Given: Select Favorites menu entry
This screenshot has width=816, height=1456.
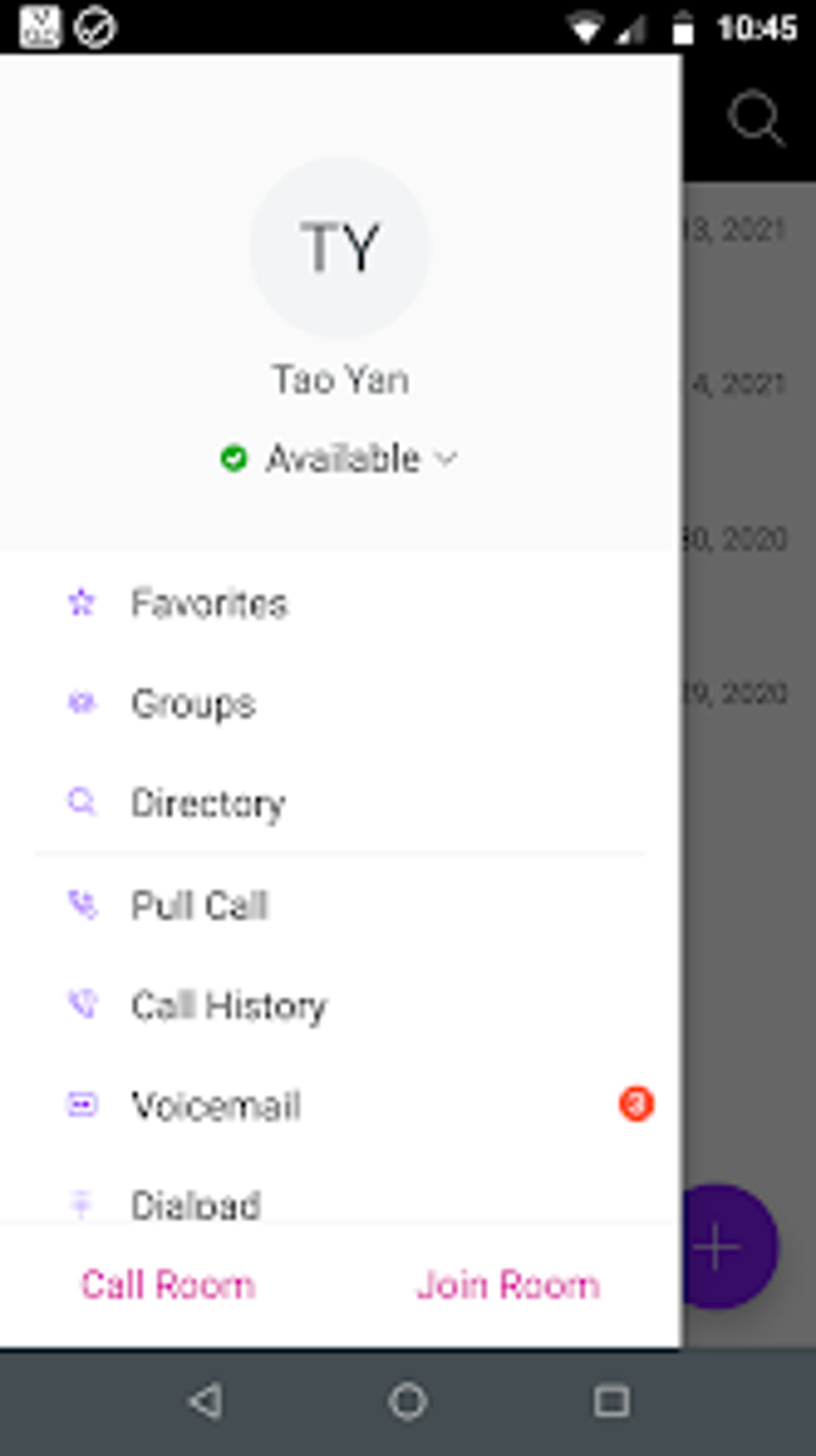Looking at the screenshot, I should point(210,602).
